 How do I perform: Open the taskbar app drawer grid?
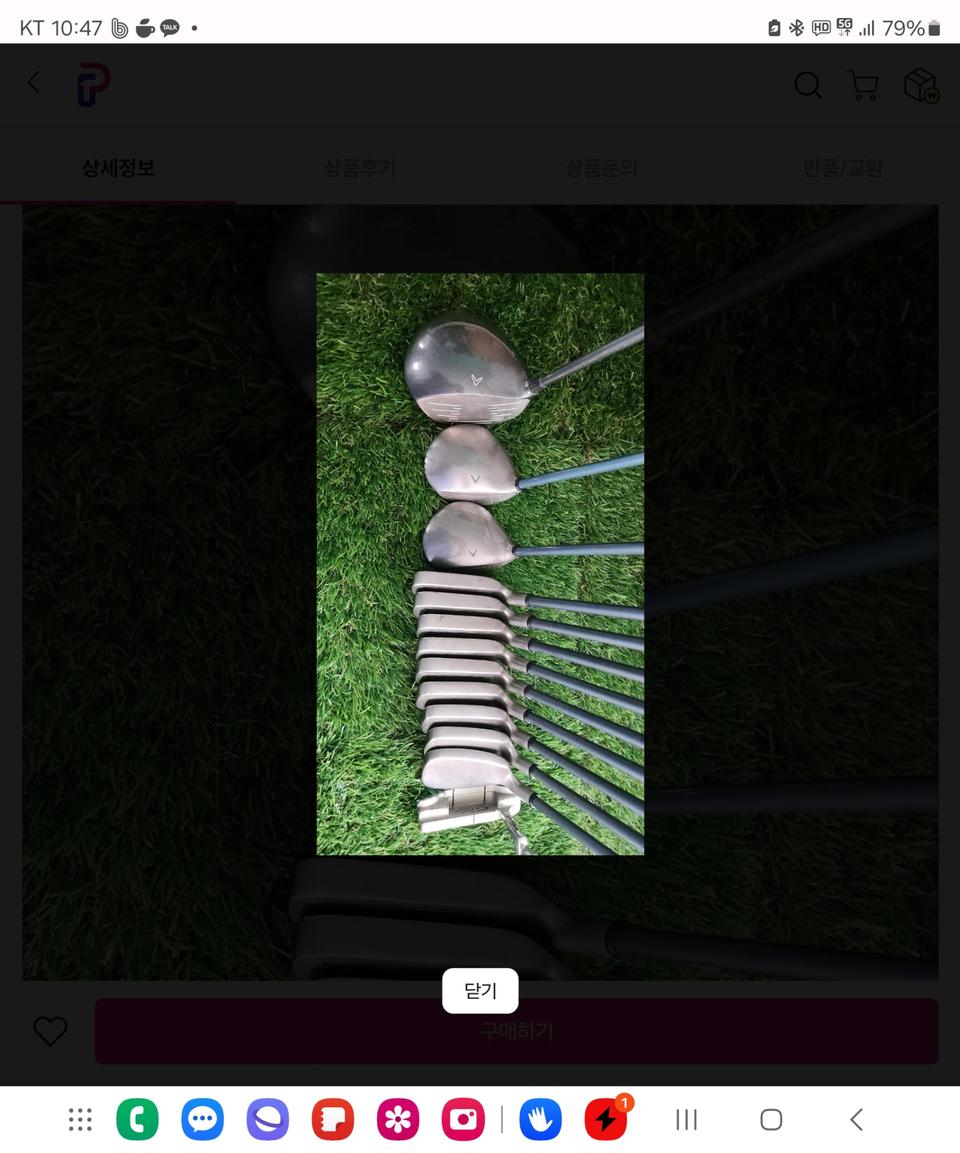(80, 1119)
